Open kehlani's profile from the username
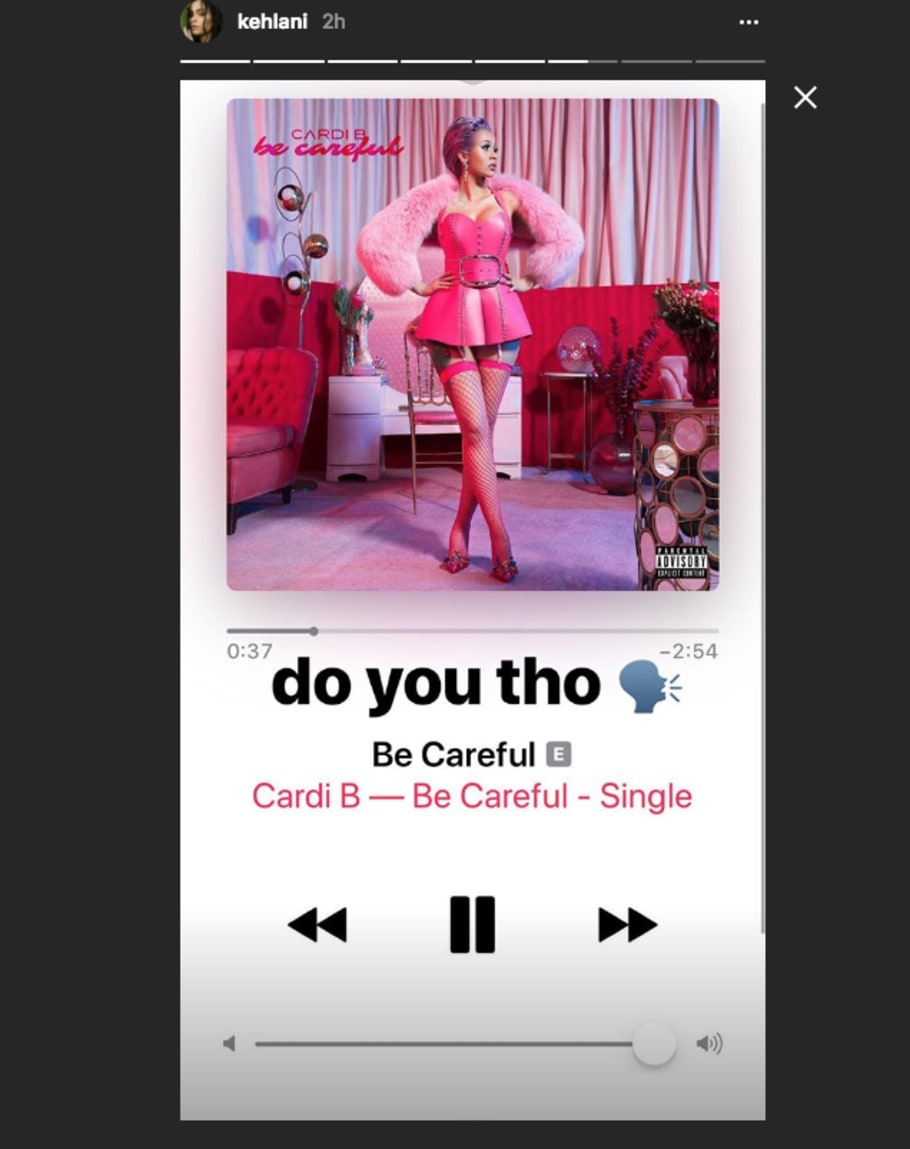The height and width of the screenshot is (1149, 910). (x=272, y=22)
